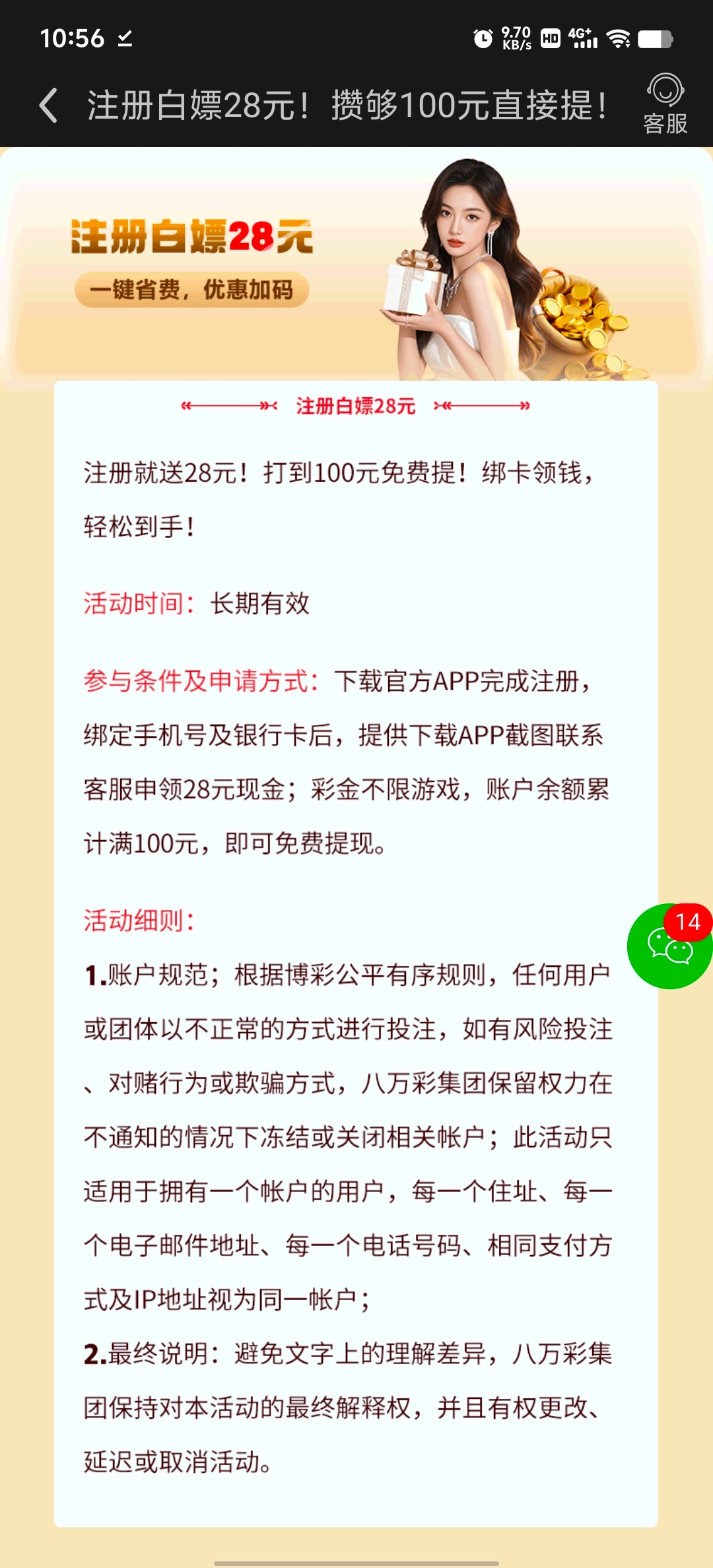Screen dimensions: 713x1568
Task: Open the green floating chat bubble
Action: [669, 946]
